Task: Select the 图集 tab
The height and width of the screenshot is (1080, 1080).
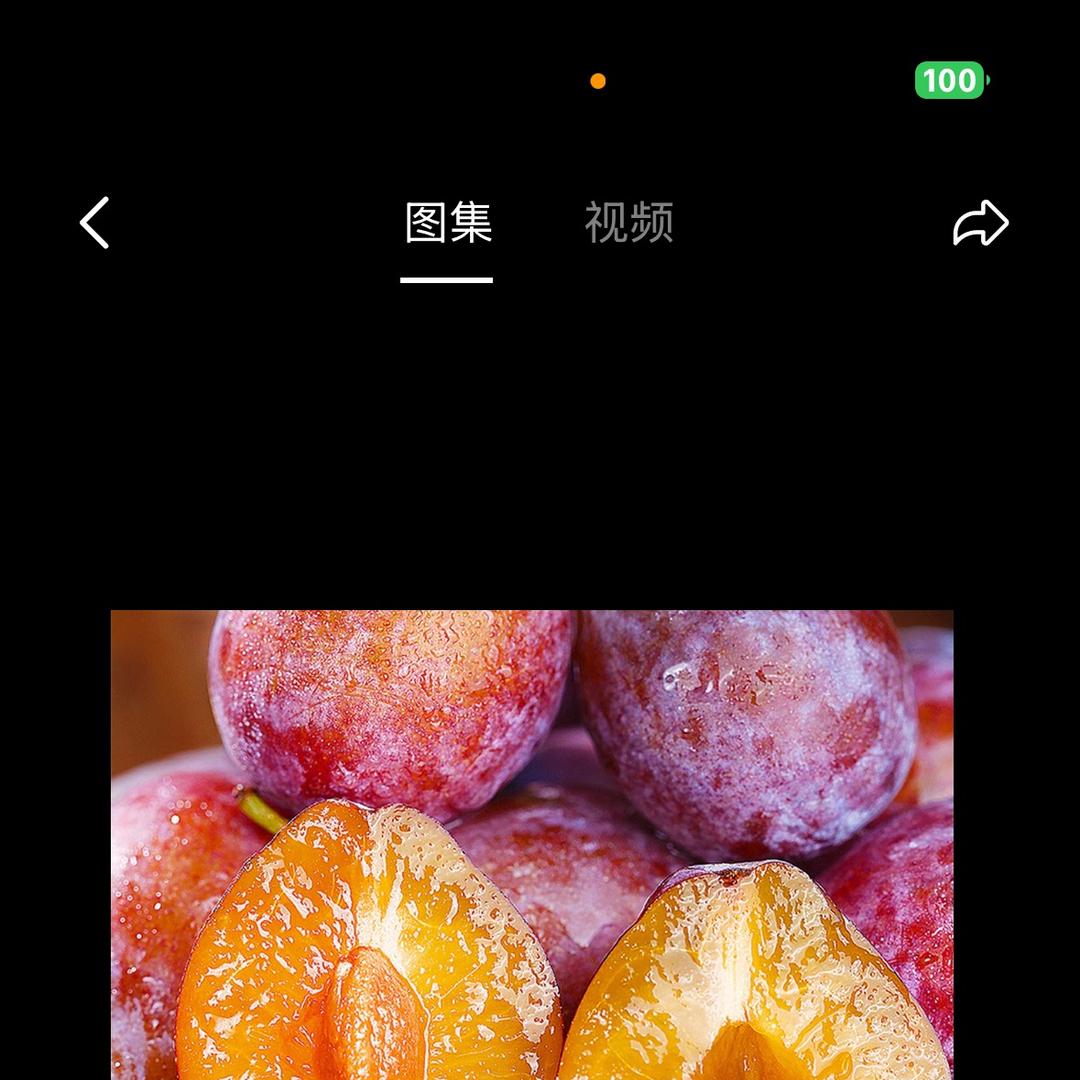Action: [448, 222]
